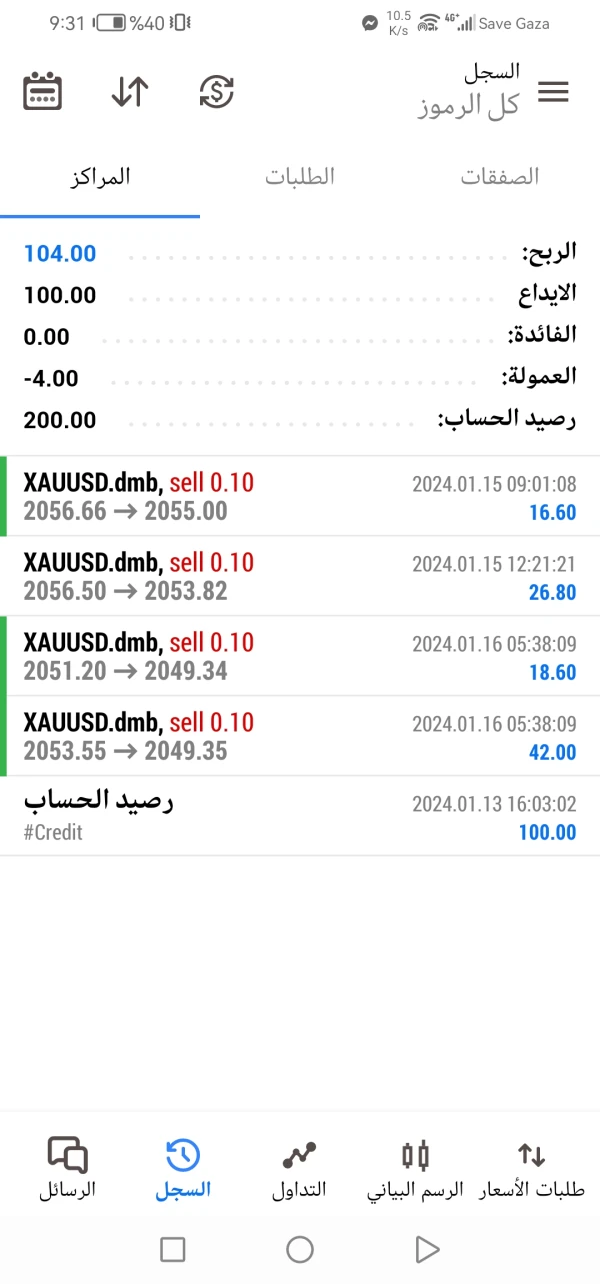
Task: Open the الرسم البياني chart tab
Action: [x=415, y=1168]
